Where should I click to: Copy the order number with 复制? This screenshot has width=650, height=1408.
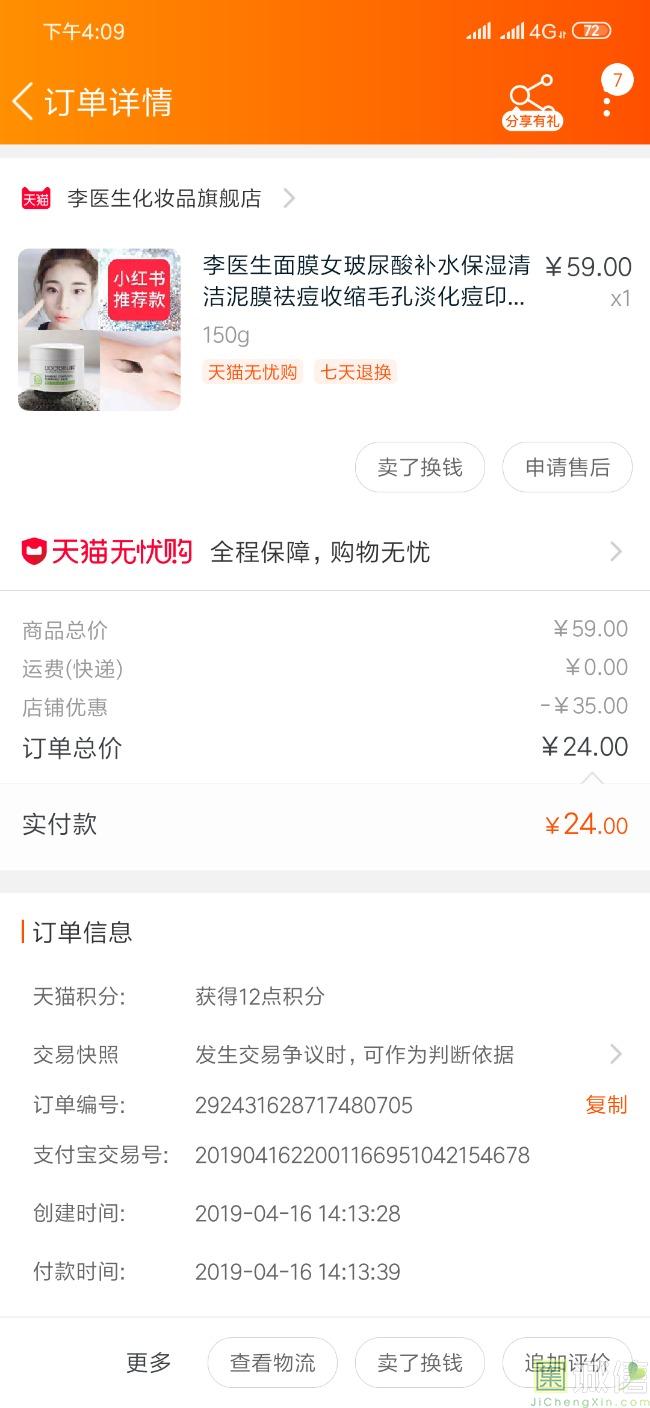tap(606, 1105)
